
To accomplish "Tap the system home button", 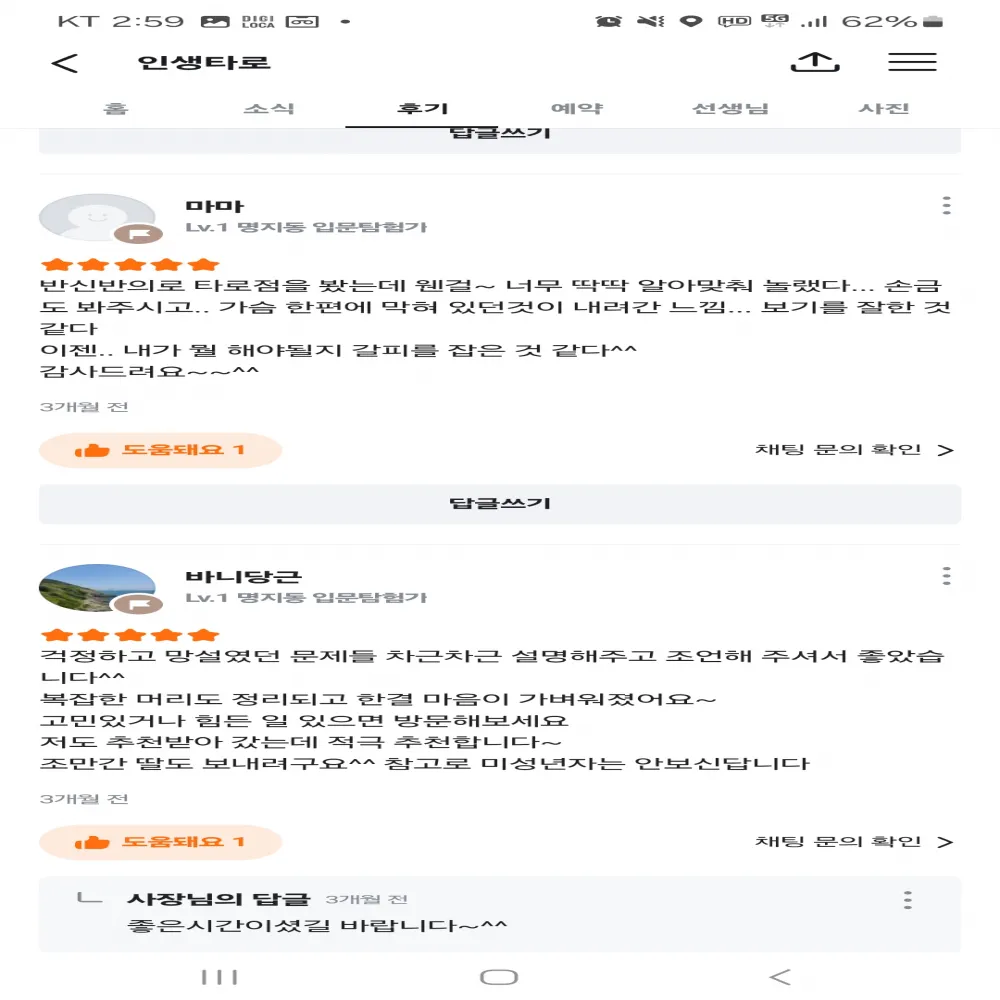I will point(499,977).
